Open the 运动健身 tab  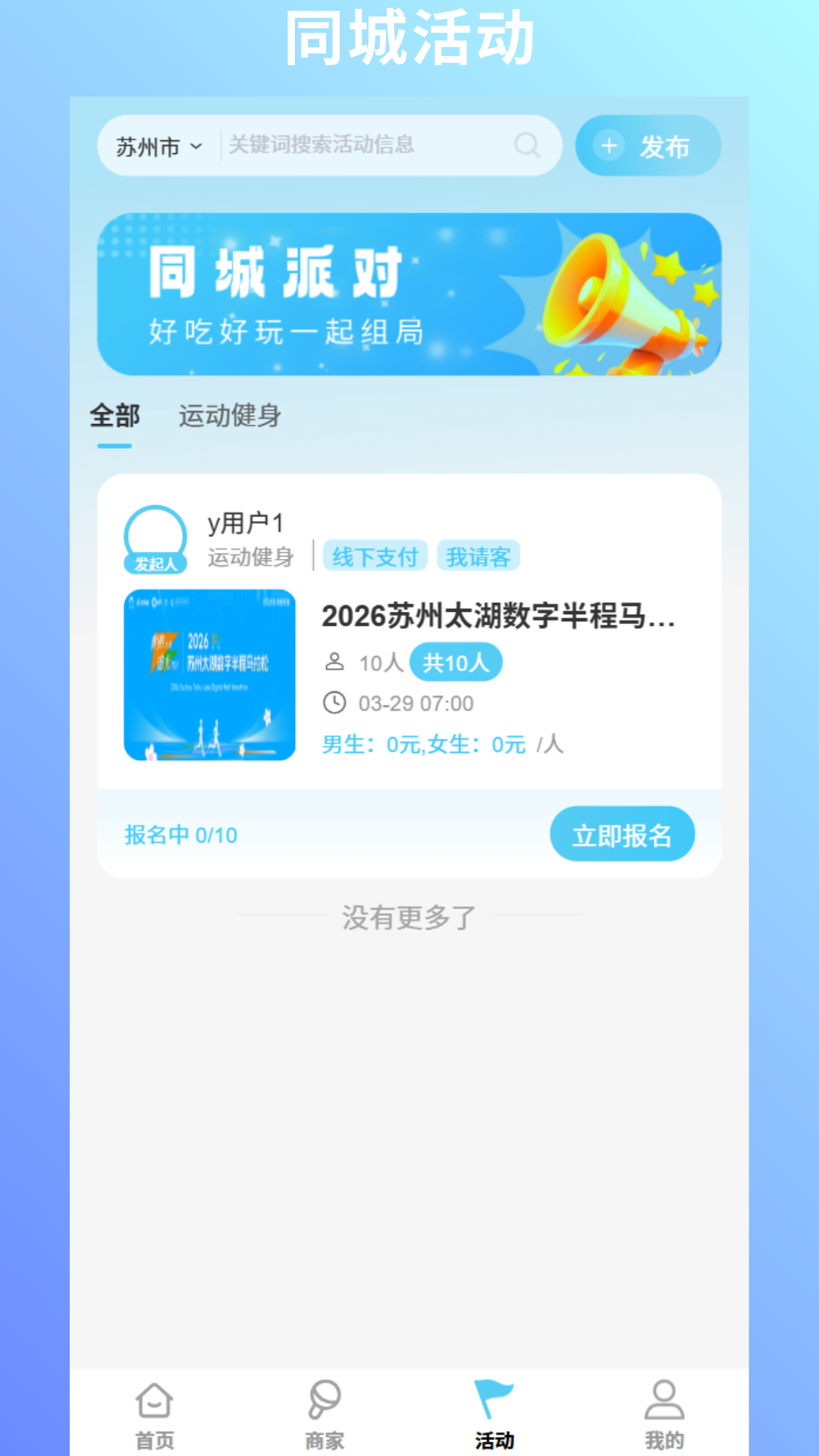(x=231, y=416)
